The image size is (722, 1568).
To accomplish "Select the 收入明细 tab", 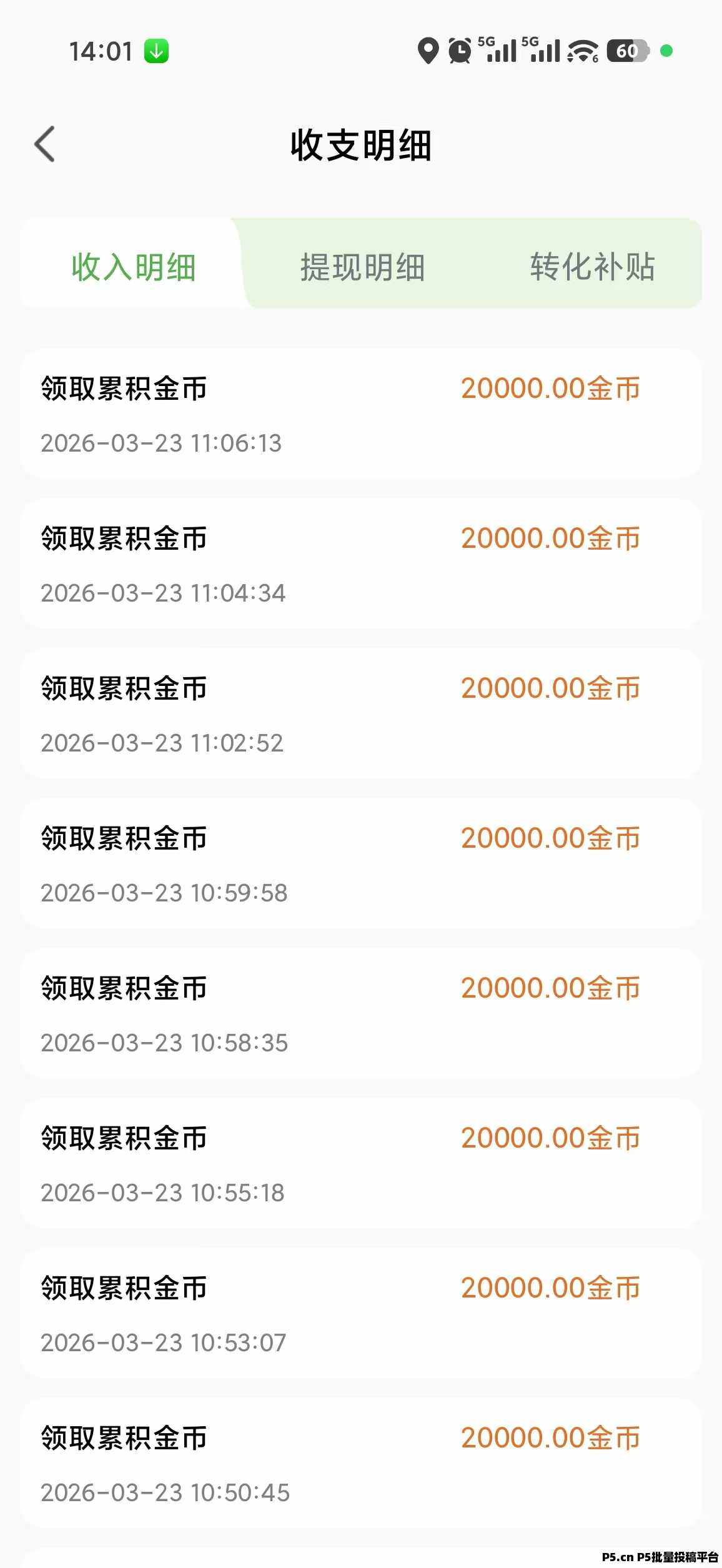I will click(x=134, y=267).
